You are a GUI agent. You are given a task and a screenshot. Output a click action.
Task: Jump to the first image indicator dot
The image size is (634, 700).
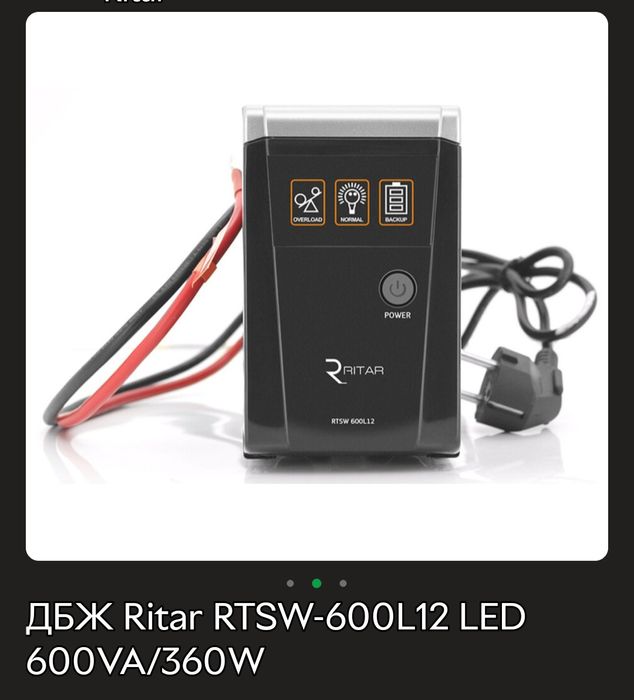290,583
